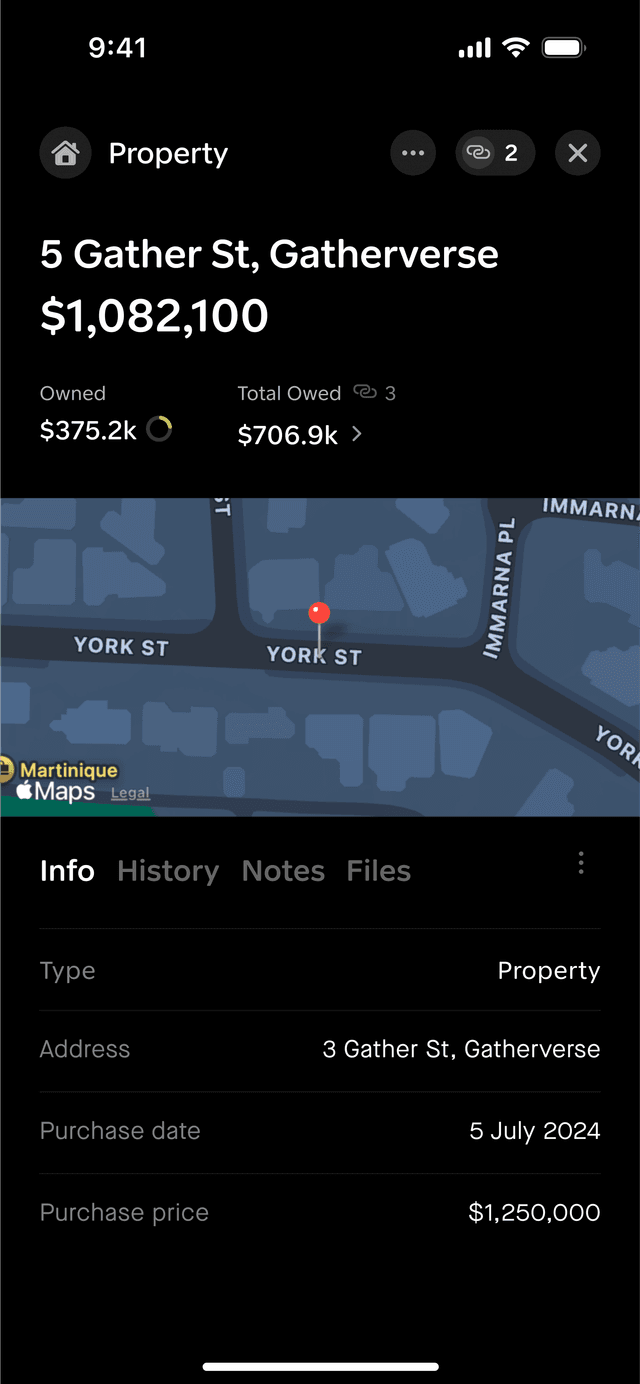
Task: Open the linked items badge showing 2
Action: (x=495, y=154)
